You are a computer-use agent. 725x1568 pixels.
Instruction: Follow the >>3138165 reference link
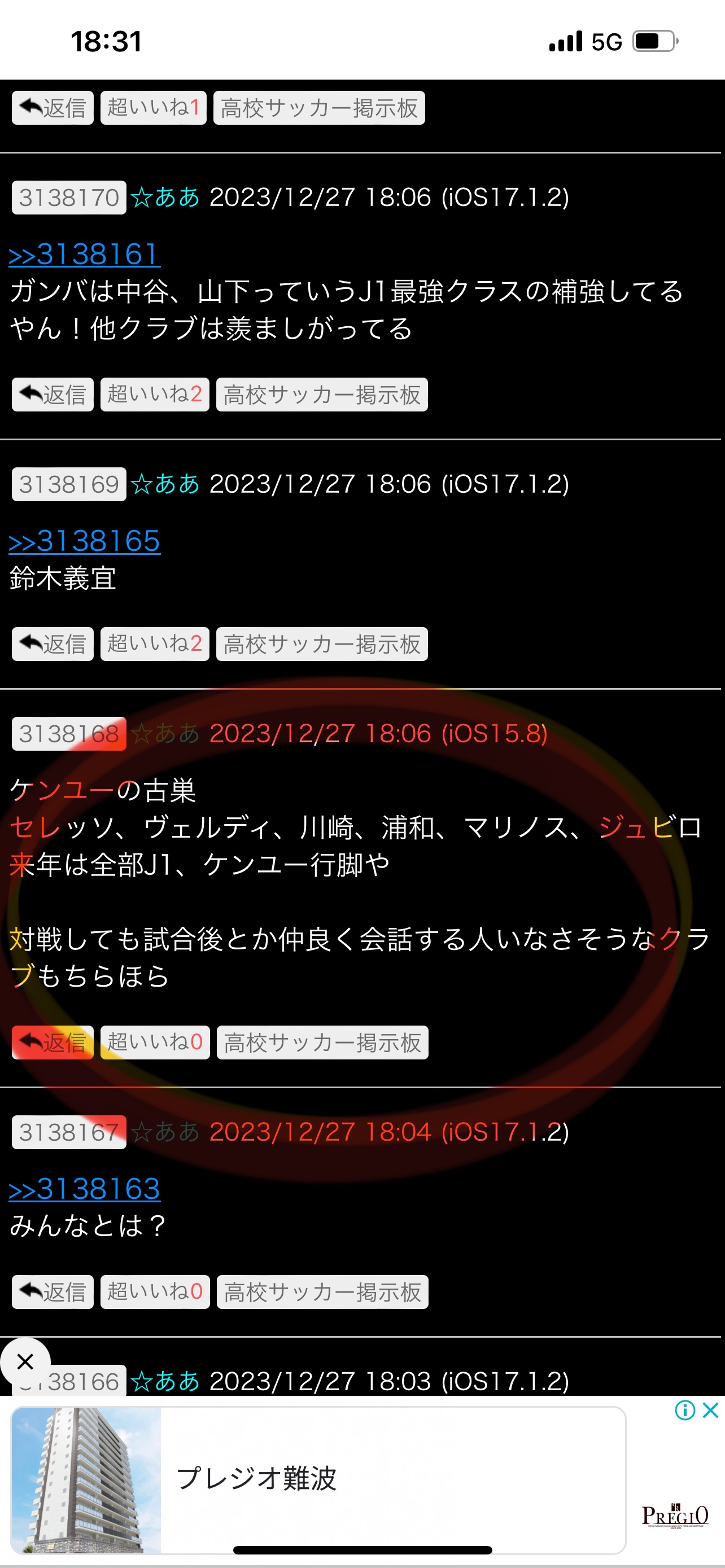point(85,541)
